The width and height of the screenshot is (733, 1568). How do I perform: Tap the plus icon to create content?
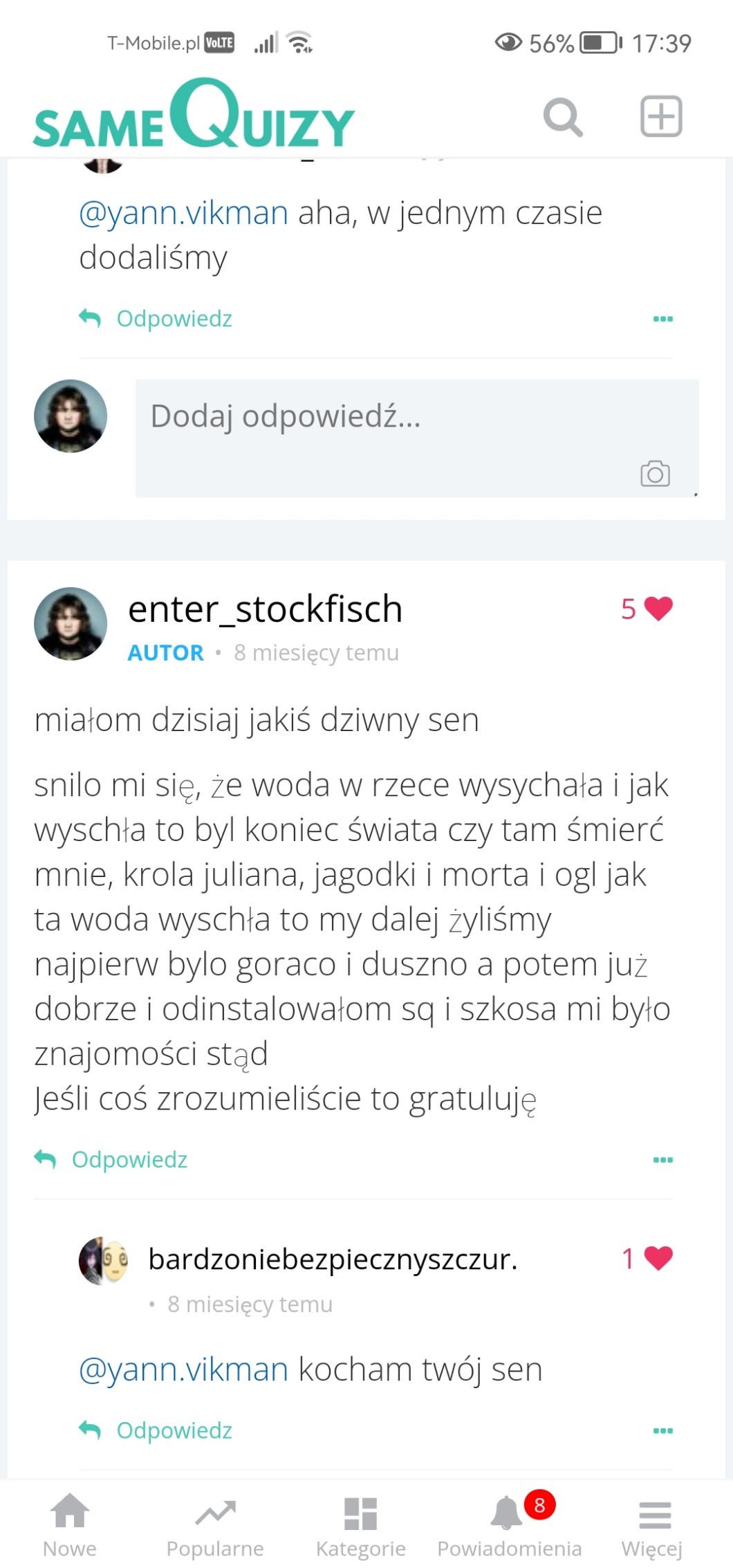[660, 116]
